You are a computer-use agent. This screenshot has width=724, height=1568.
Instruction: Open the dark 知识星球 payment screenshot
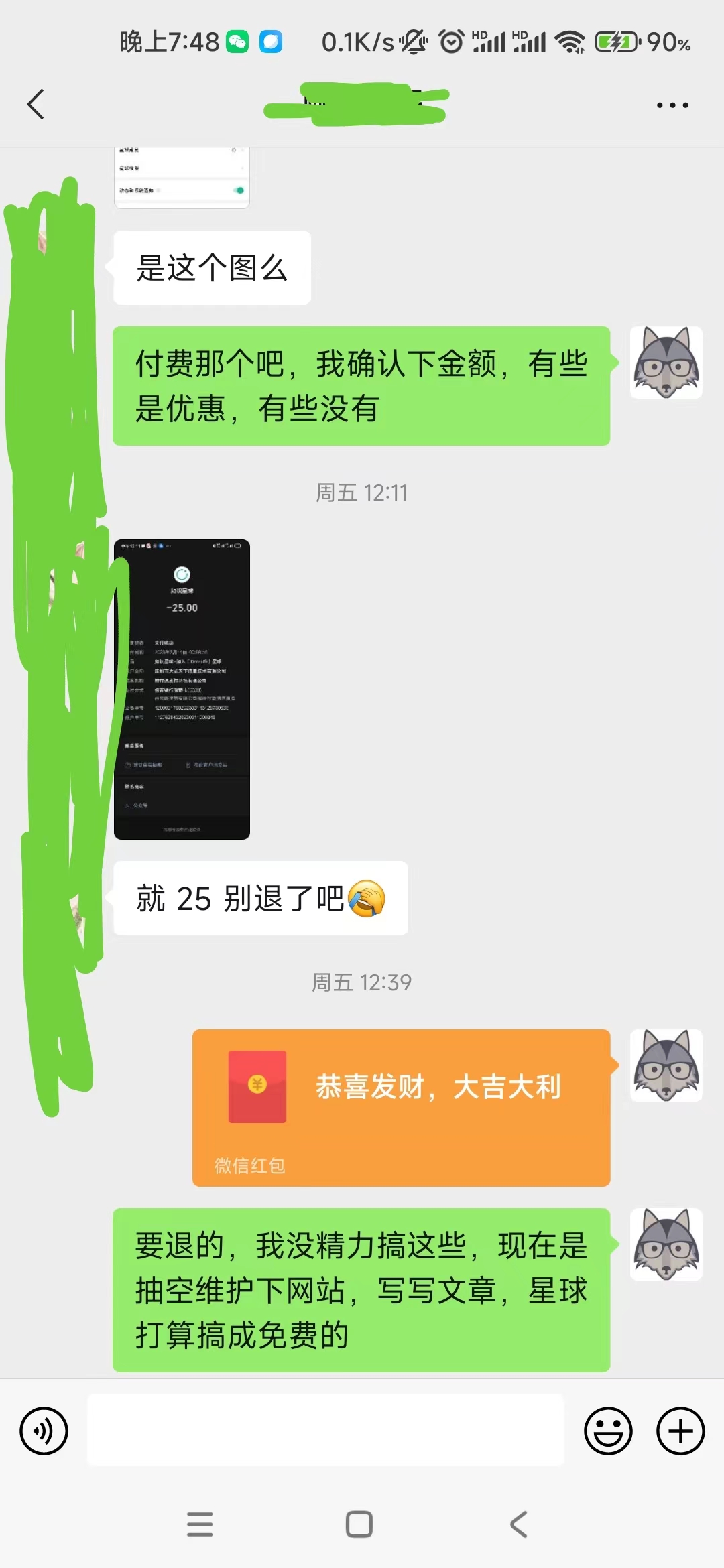(x=182, y=689)
